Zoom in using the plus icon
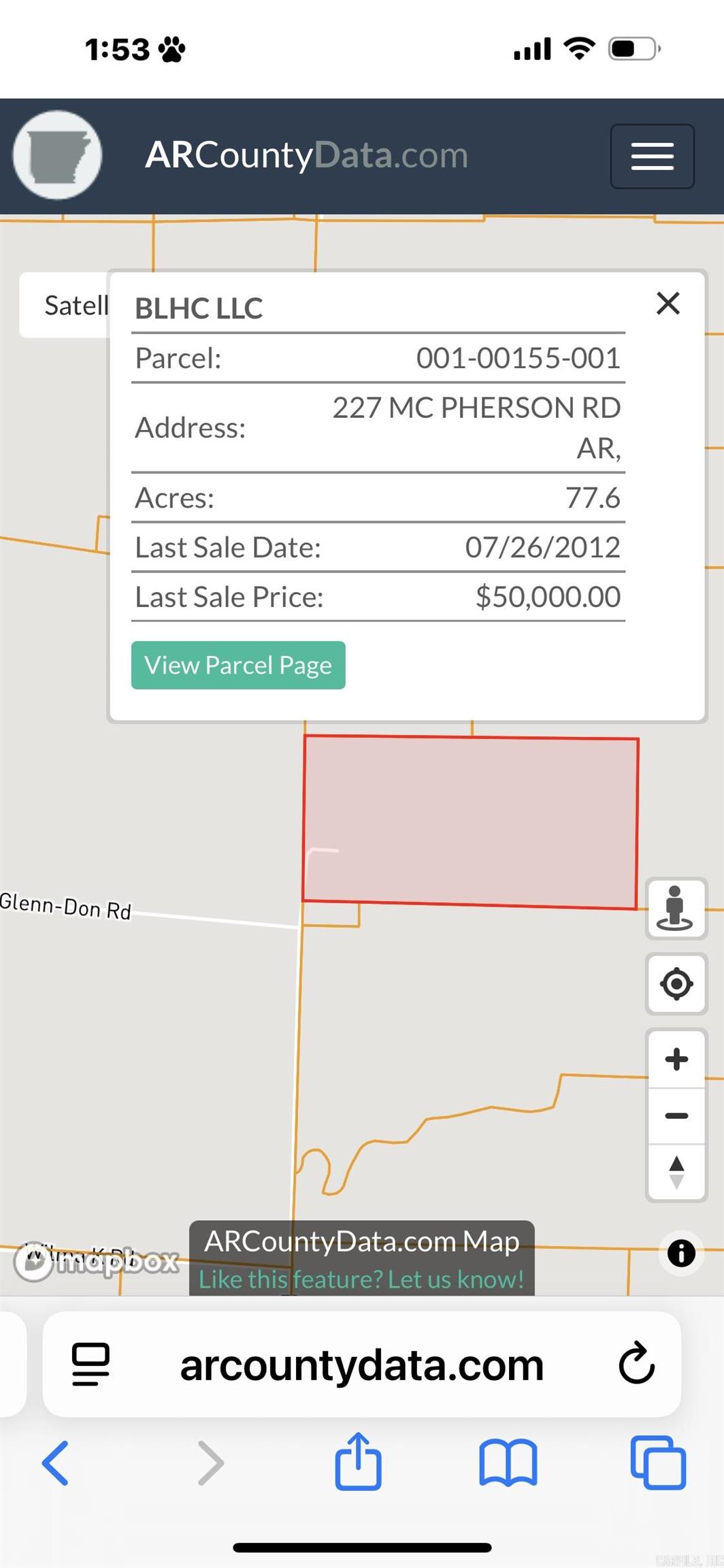The image size is (724, 1568). pos(676,1058)
